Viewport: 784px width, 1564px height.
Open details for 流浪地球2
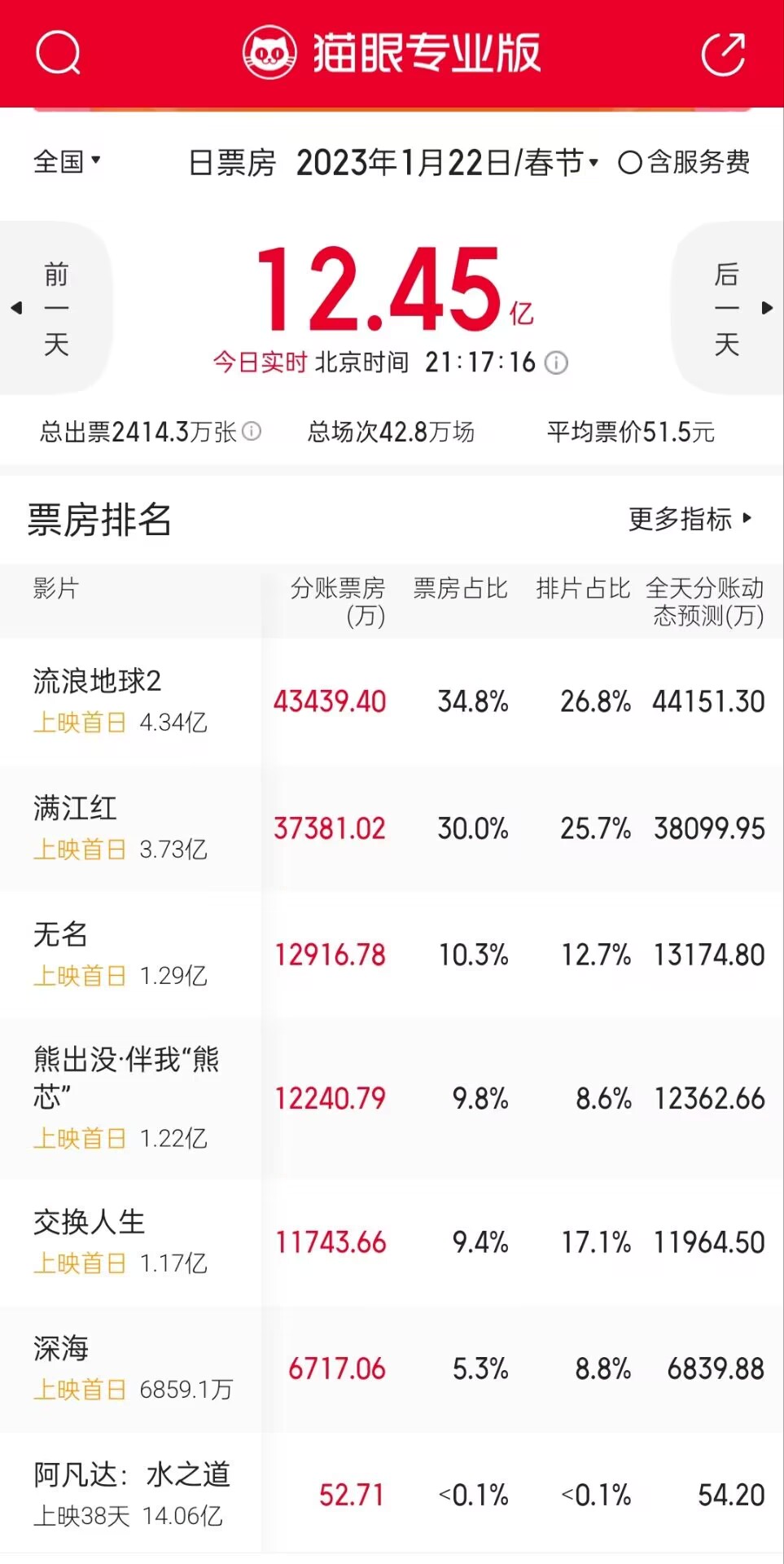(98, 682)
